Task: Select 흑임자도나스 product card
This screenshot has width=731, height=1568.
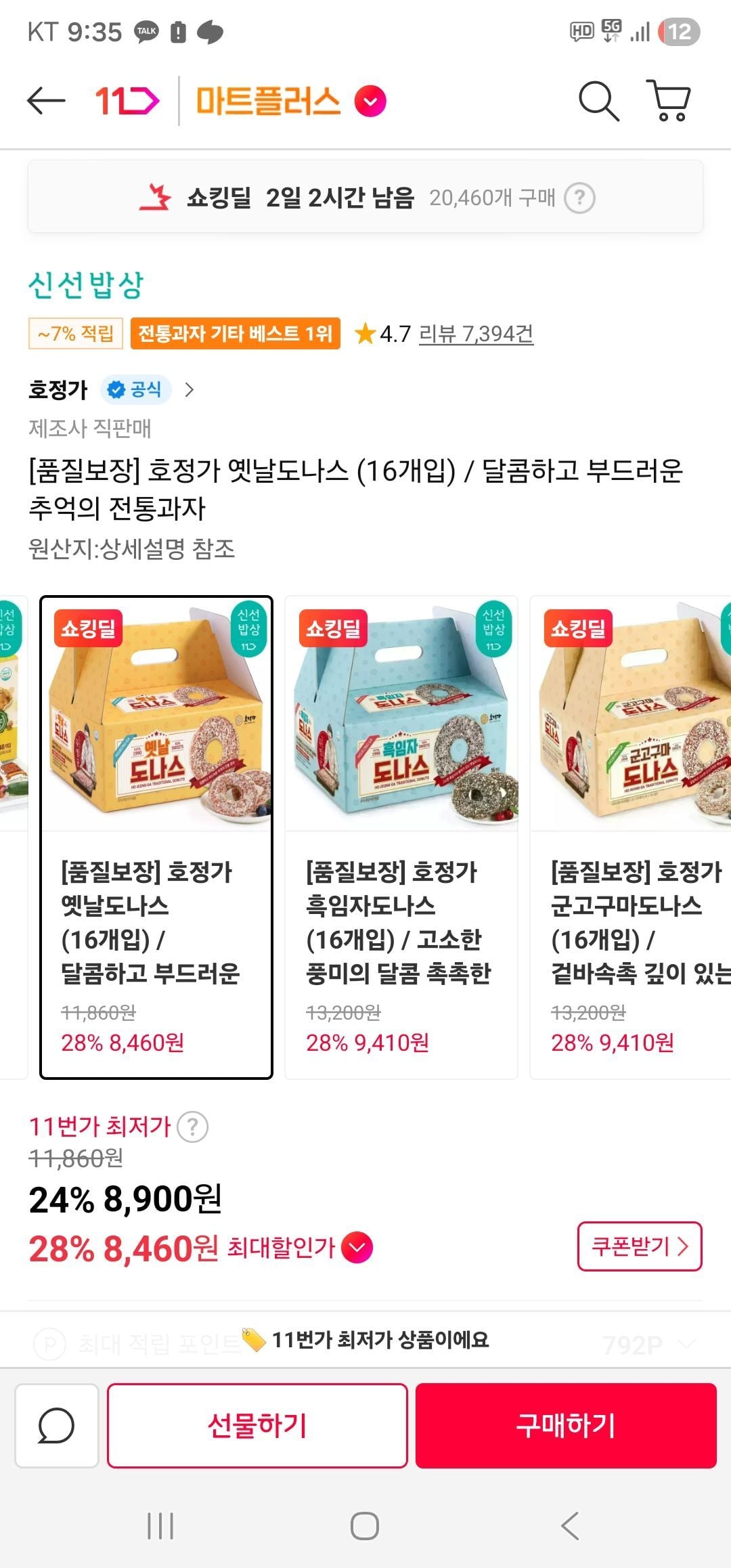Action: coord(401,837)
